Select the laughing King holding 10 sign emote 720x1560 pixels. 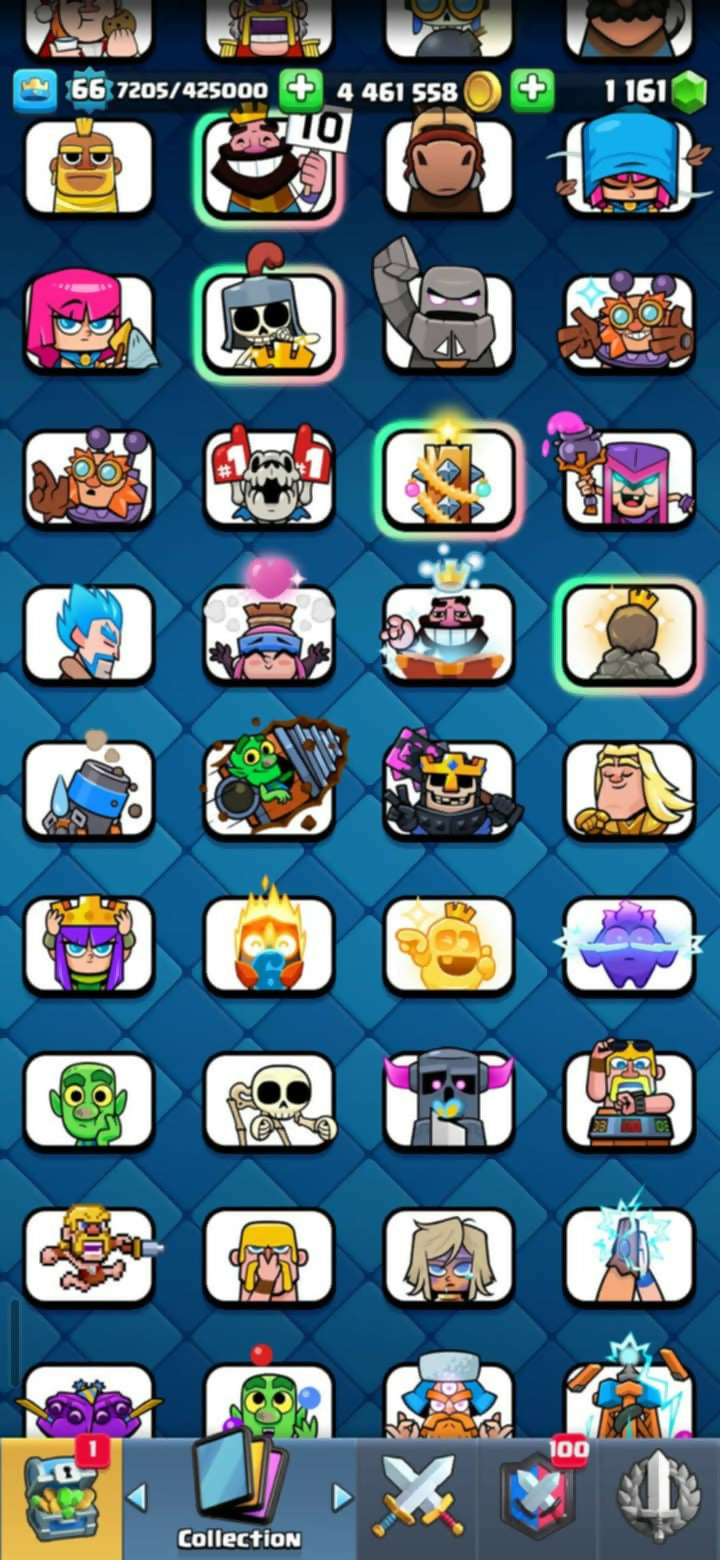(x=269, y=166)
